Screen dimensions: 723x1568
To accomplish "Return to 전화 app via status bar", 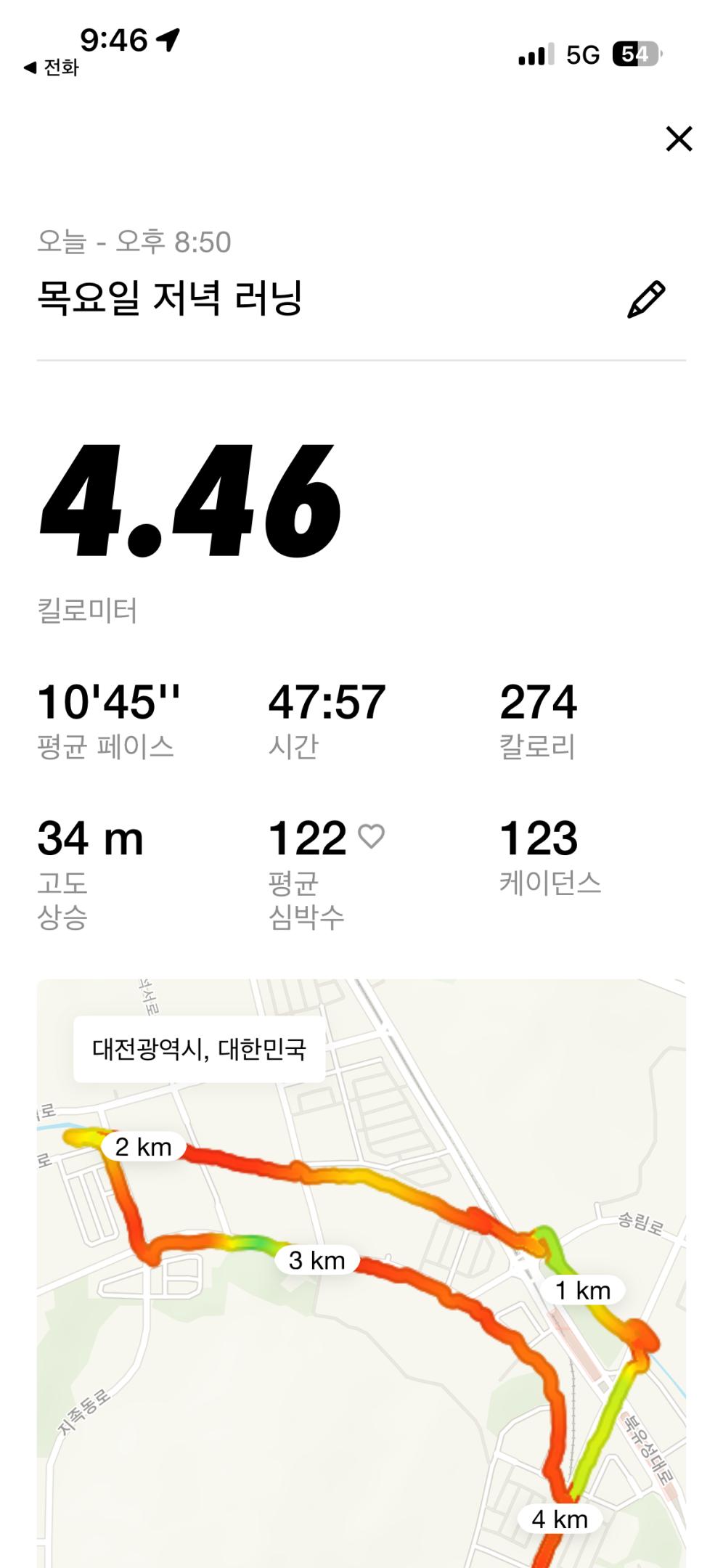I will (x=51, y=68).
